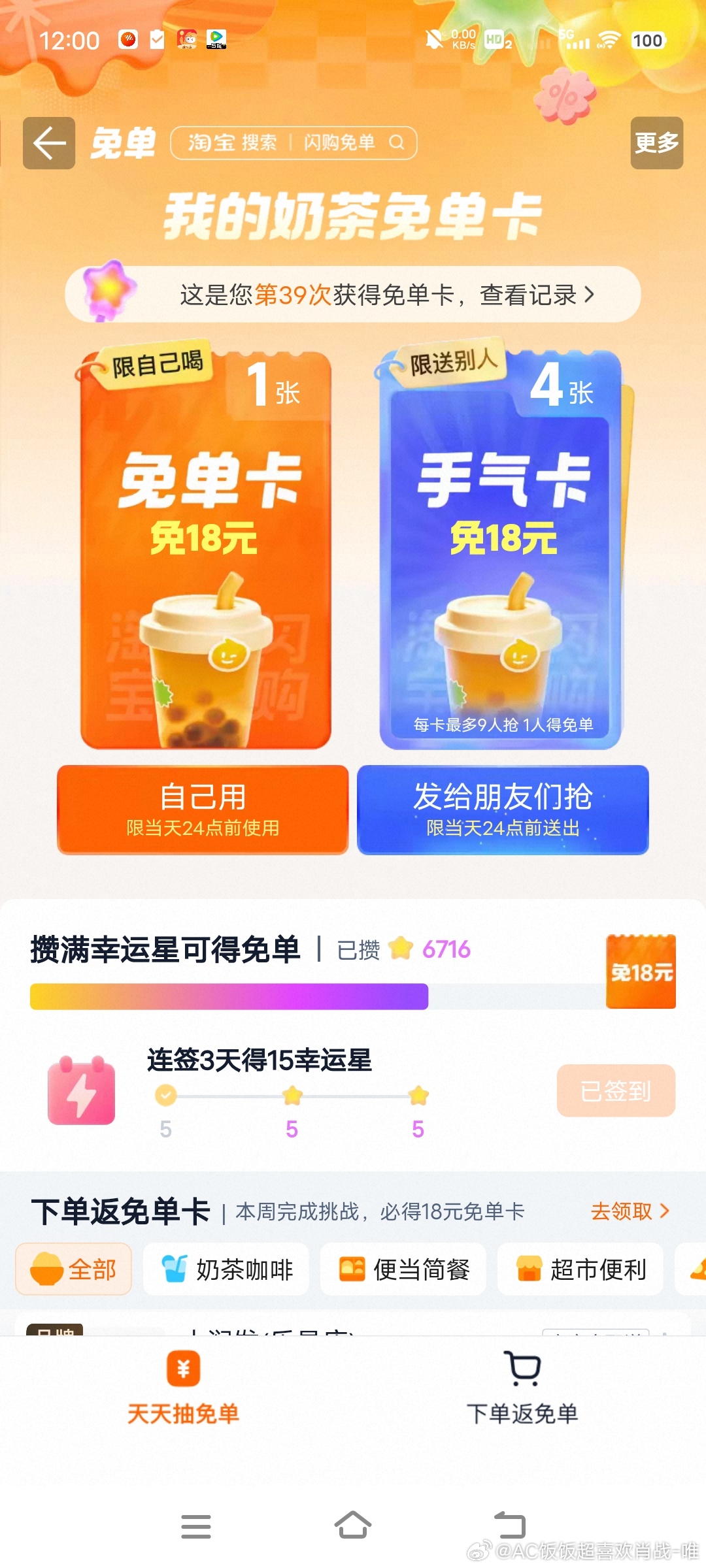
Task: Go to the system home screen
Action: (x=353, y=1526)
